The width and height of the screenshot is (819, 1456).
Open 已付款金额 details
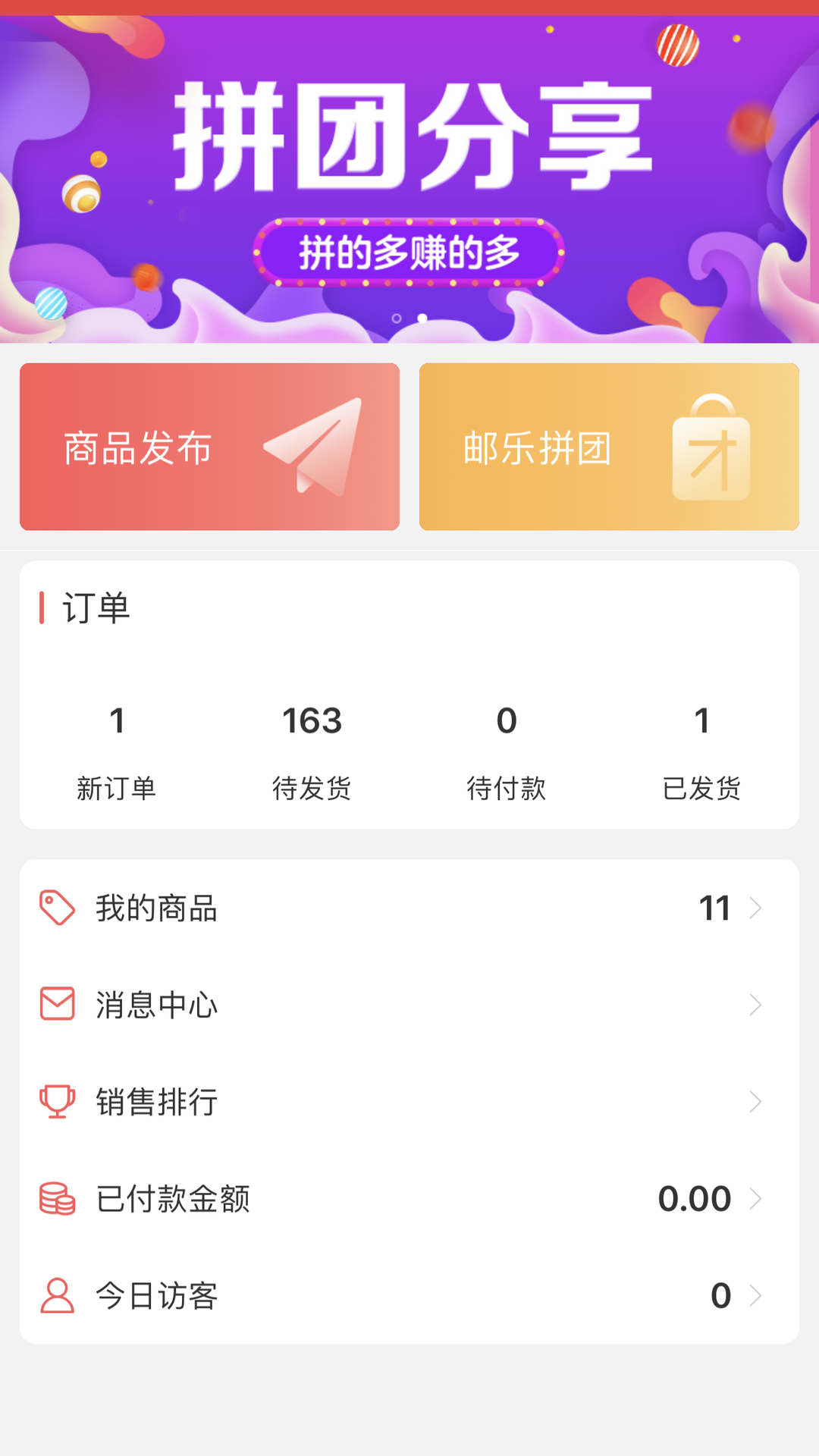click(x=409, y=1199)
